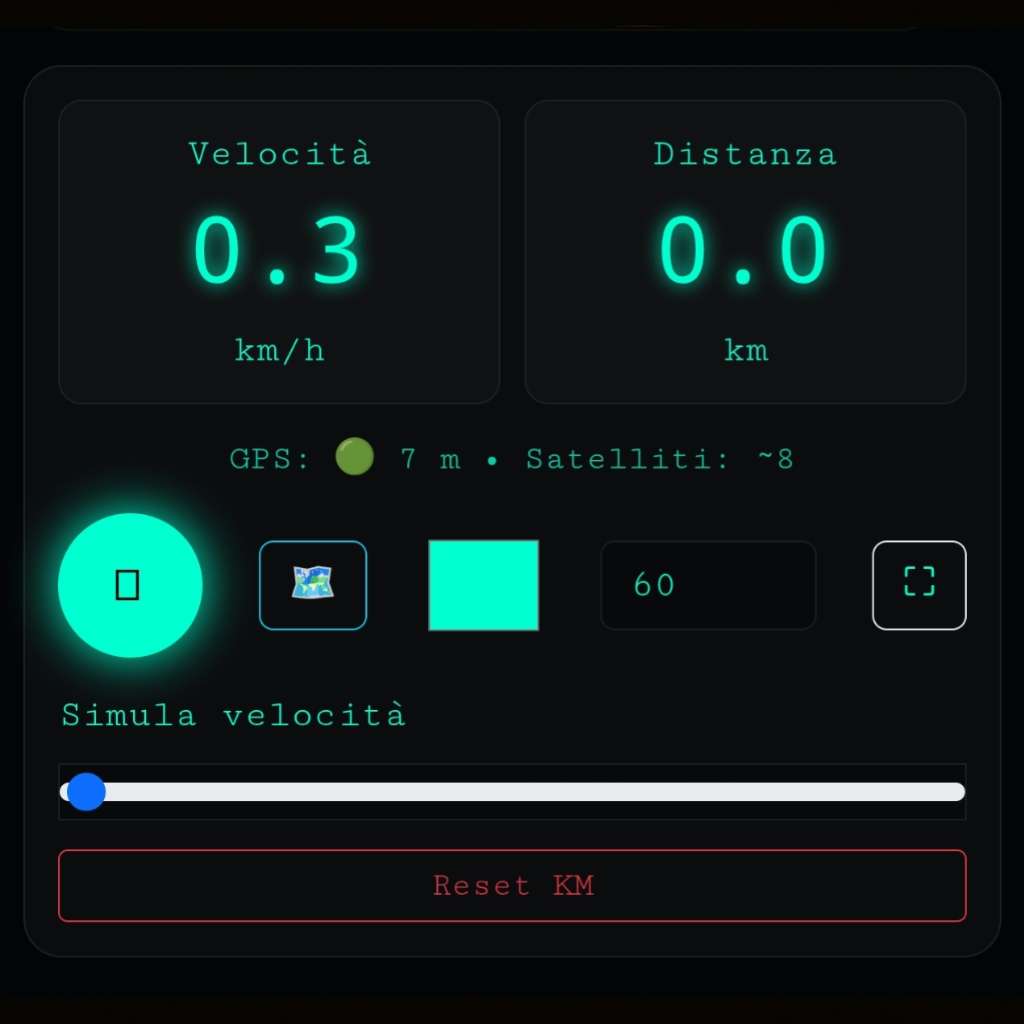
Task: Edit the field showing 60
Action: pos(708,585)
